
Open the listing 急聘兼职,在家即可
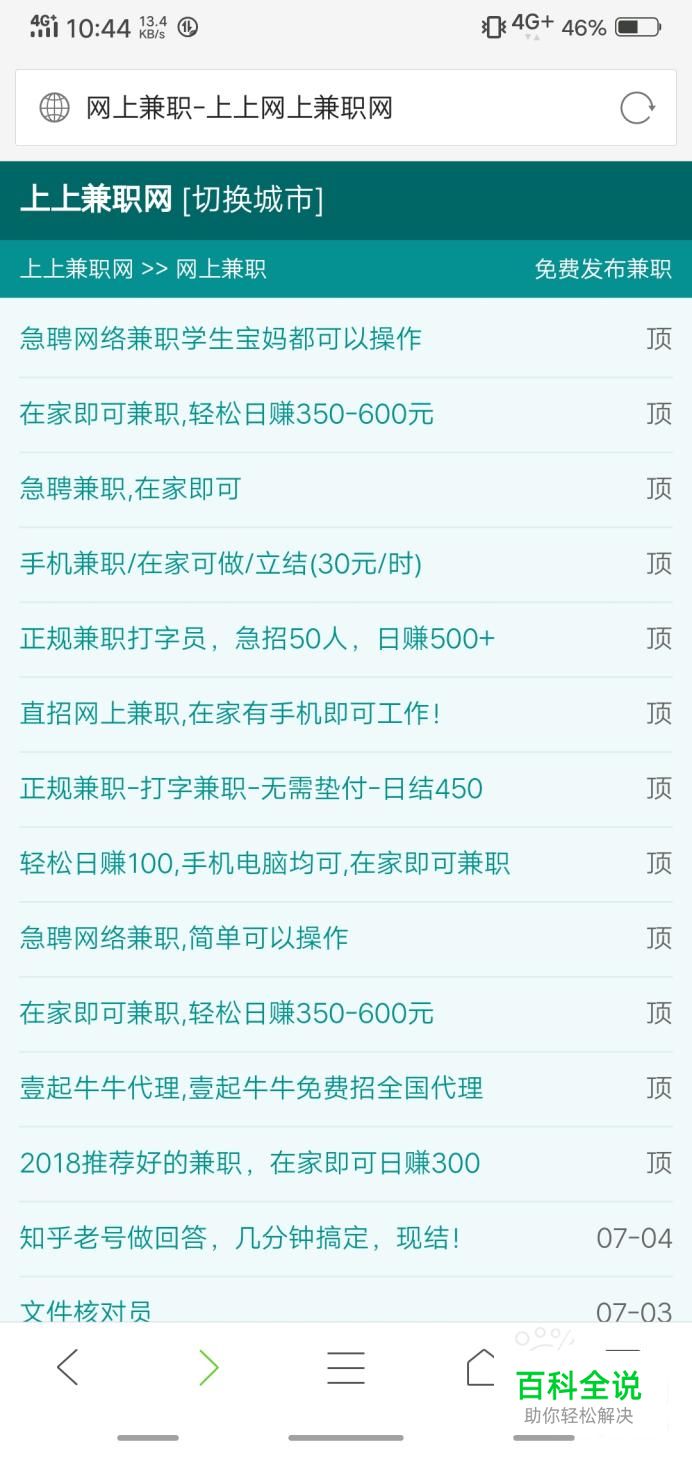pyautogui.click(x=131, y=489)
